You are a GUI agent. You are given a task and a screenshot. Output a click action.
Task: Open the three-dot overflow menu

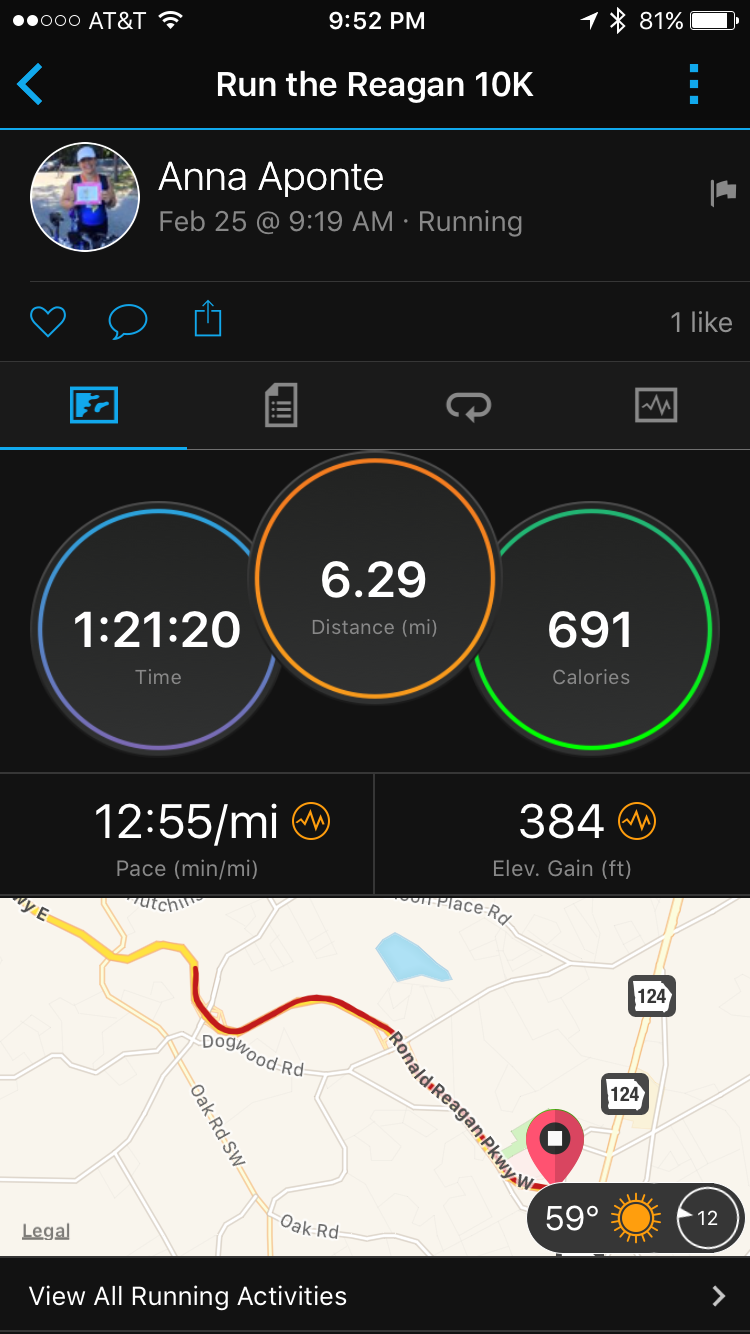pos(694,85)
